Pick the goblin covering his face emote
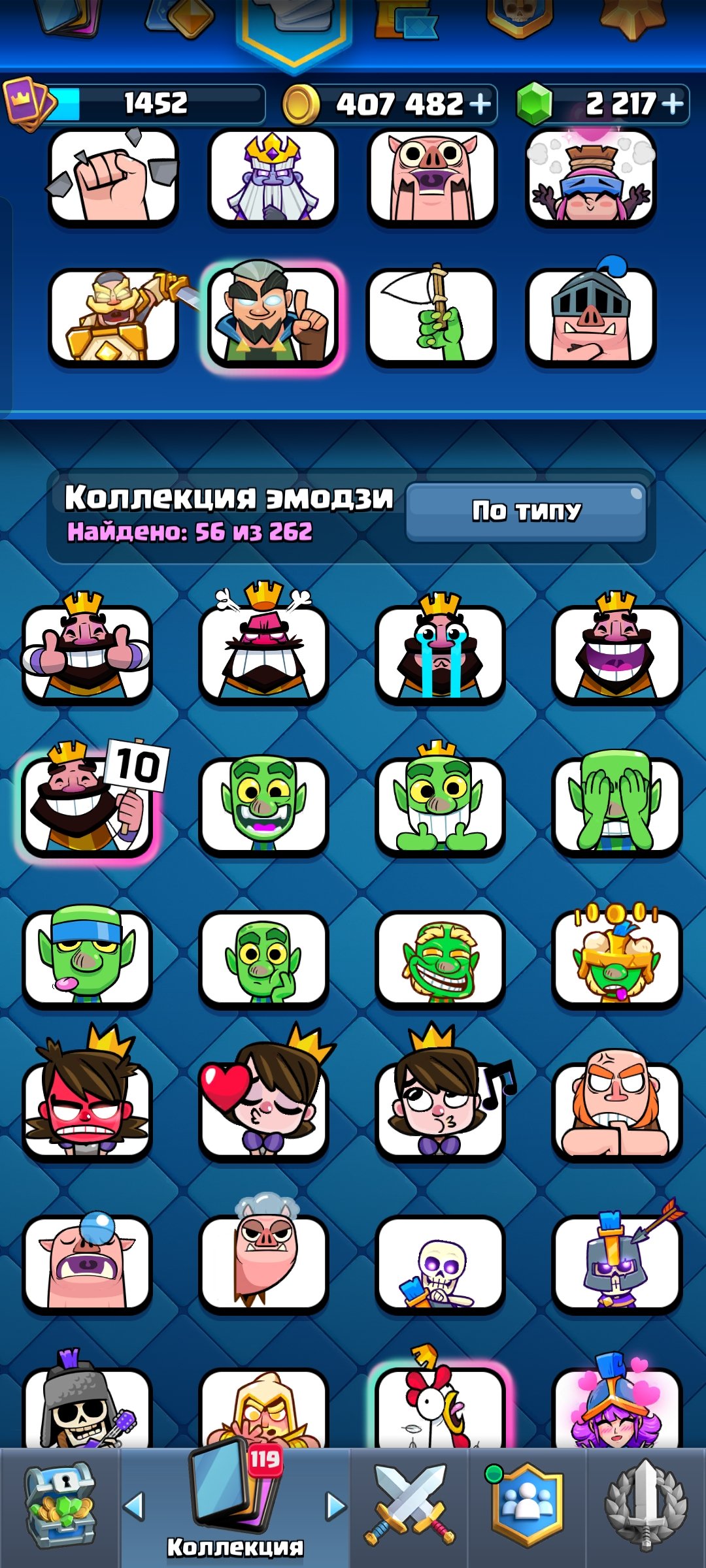This screenshot has height=1568, width=706. pyautogui.click(x=616, y=804)
